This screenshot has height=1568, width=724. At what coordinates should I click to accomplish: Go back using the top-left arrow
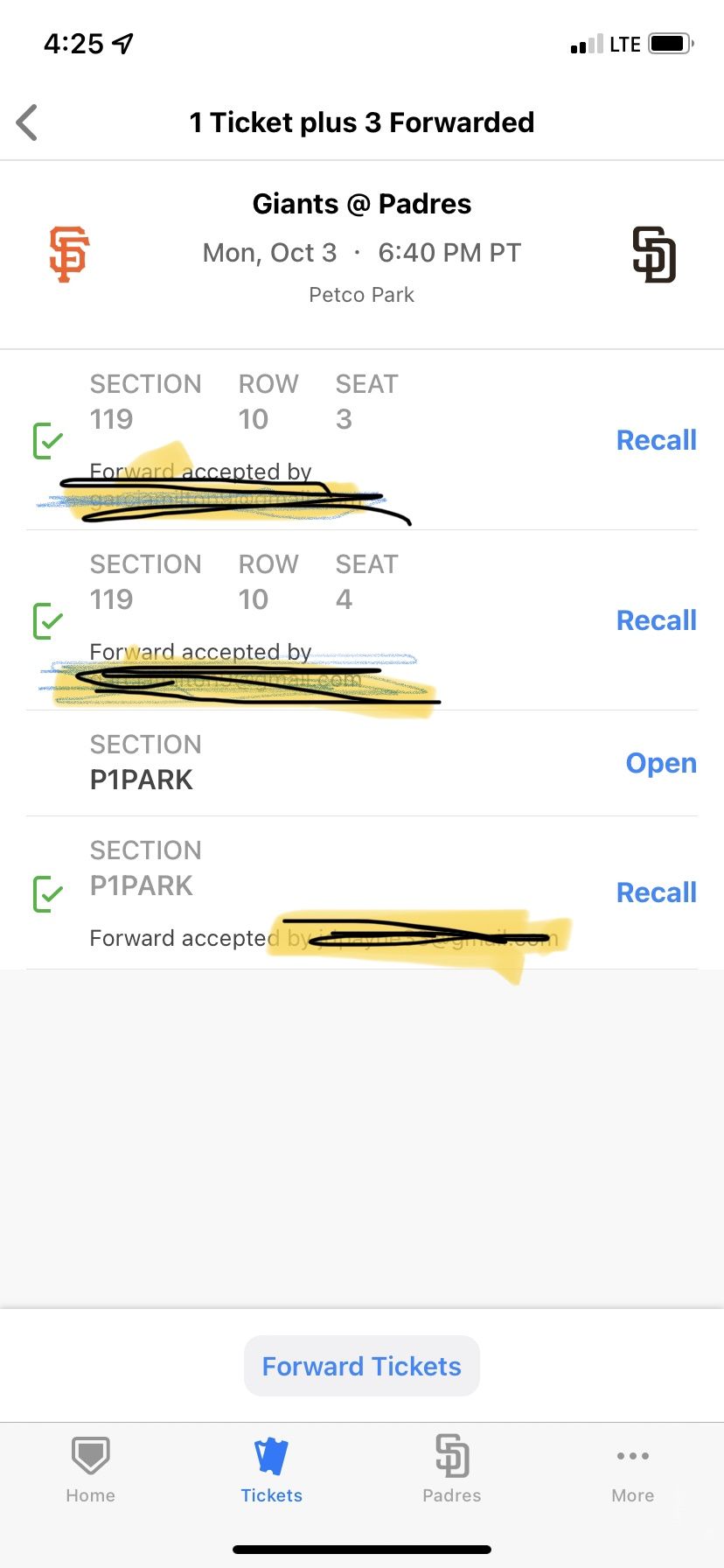[x=28, y=122]
